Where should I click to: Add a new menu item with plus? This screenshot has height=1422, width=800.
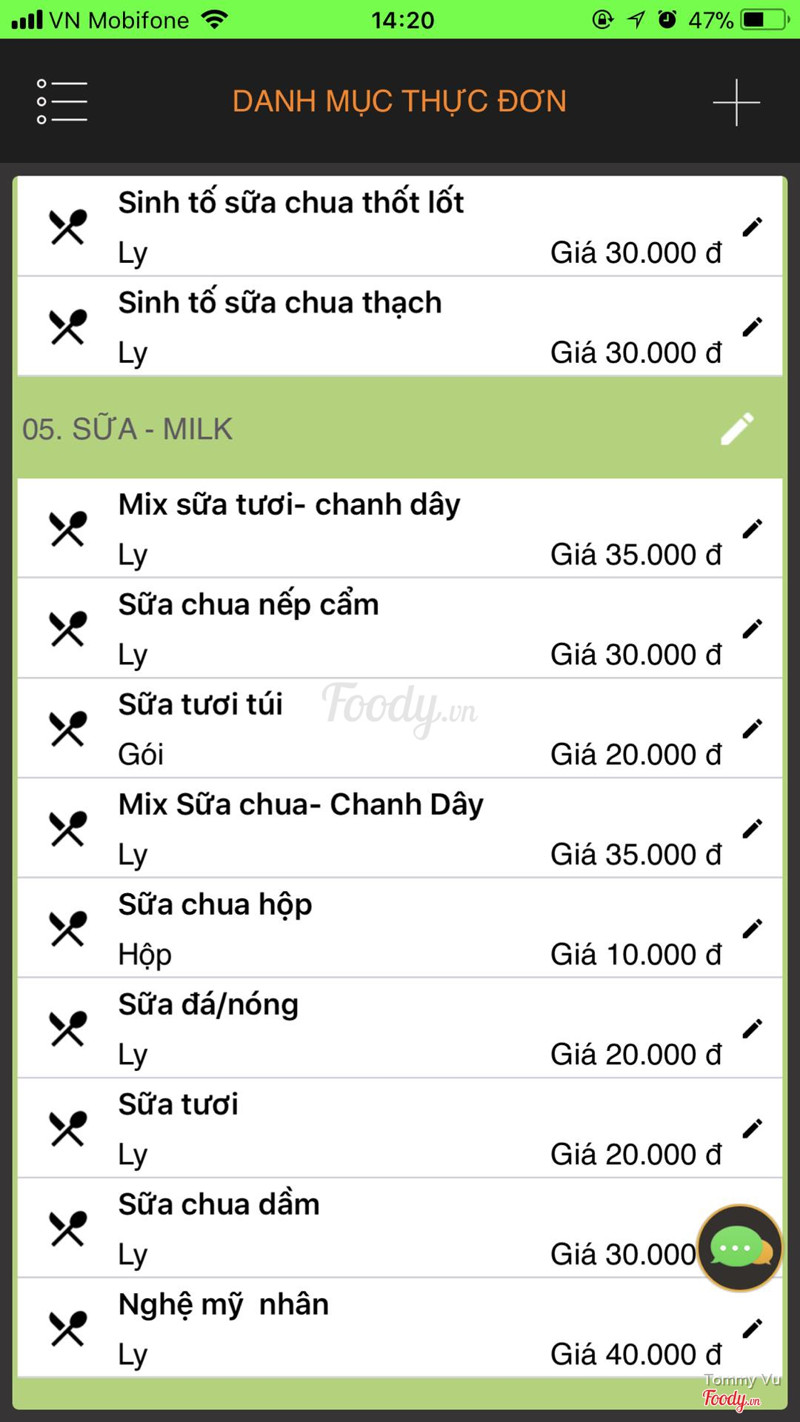coord(736,102)
